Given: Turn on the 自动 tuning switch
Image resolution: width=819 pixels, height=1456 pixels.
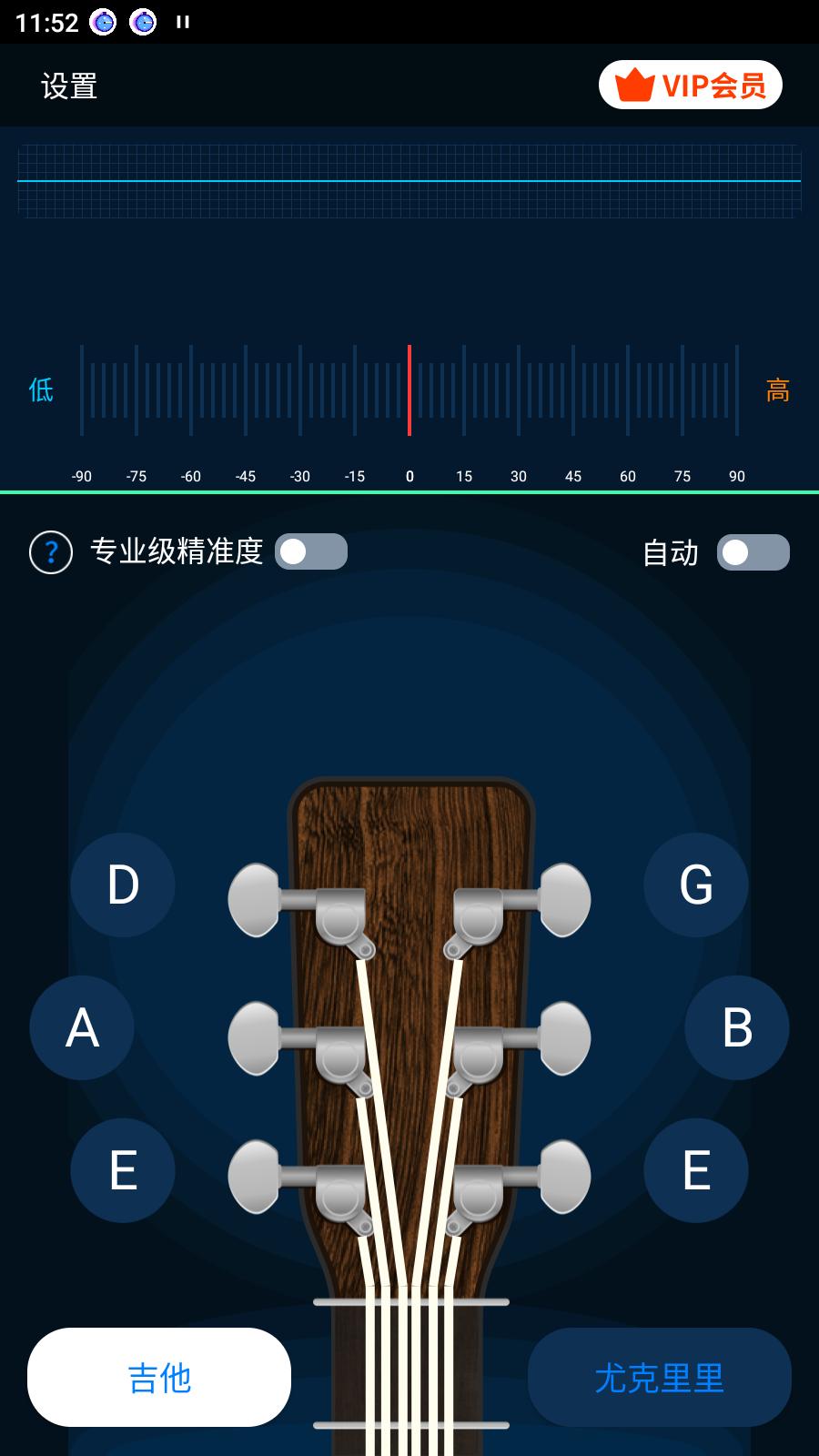Looking at the screenshot, I should pos(753,552).
